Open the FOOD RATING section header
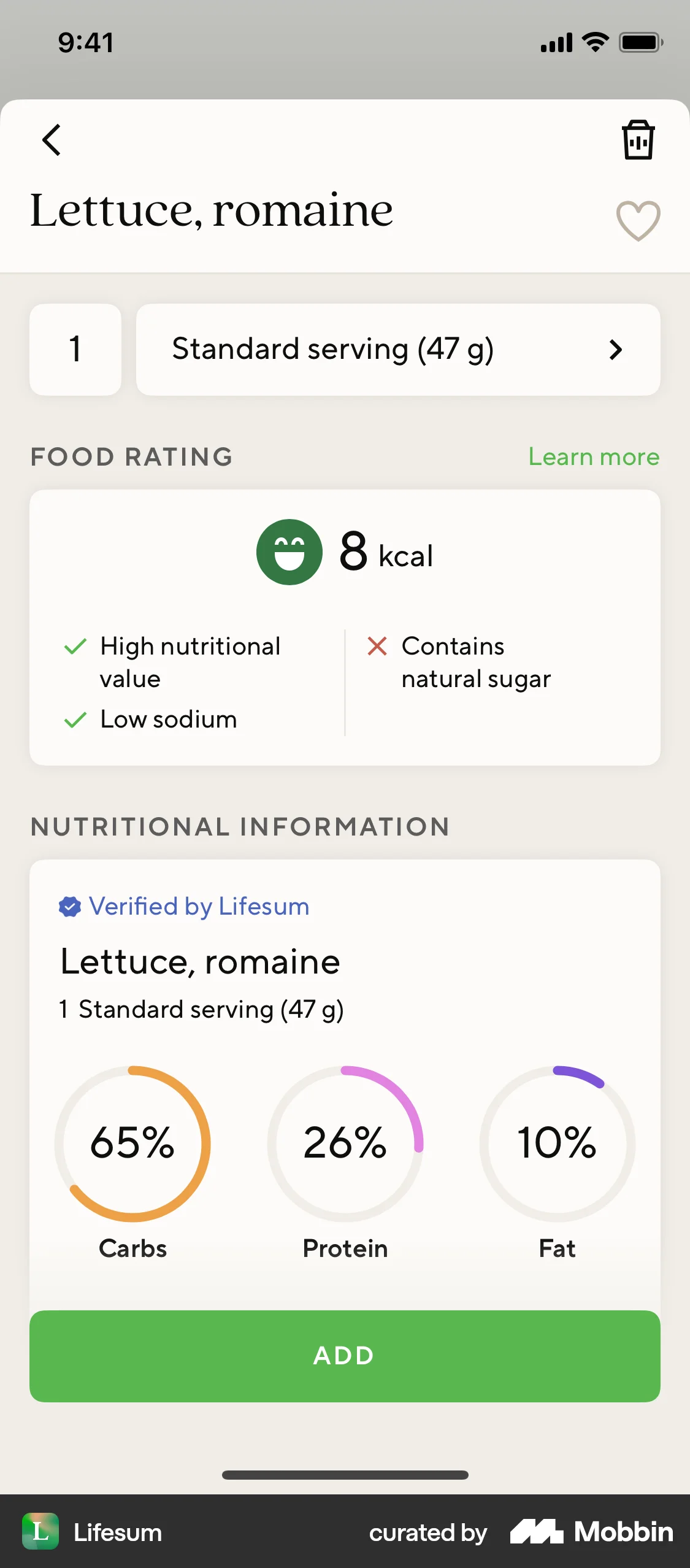 point(131,456)
